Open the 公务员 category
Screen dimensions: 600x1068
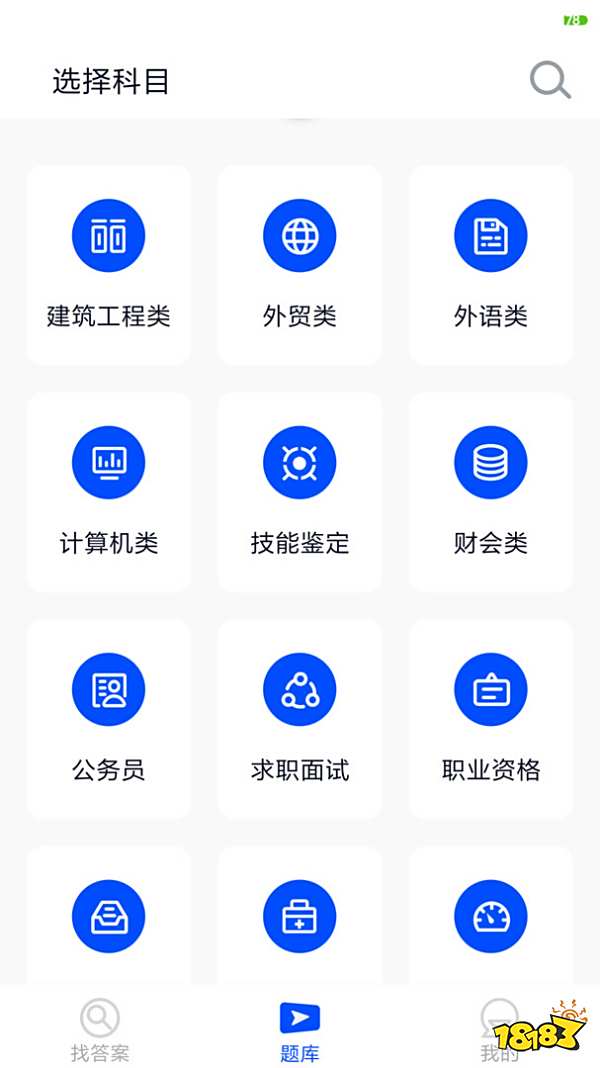109,719
